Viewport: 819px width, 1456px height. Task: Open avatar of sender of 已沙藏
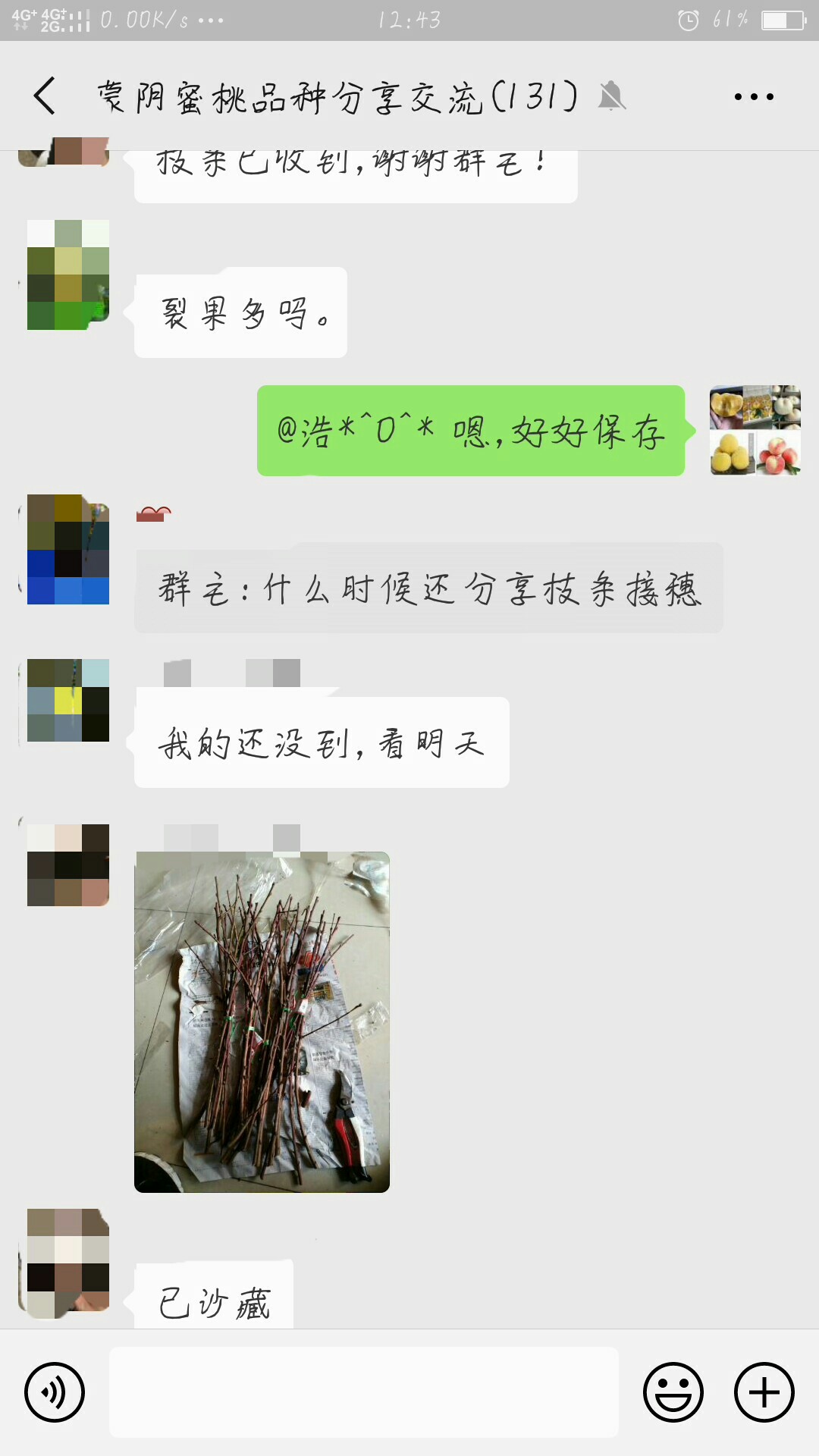[x=68, y=1263]
